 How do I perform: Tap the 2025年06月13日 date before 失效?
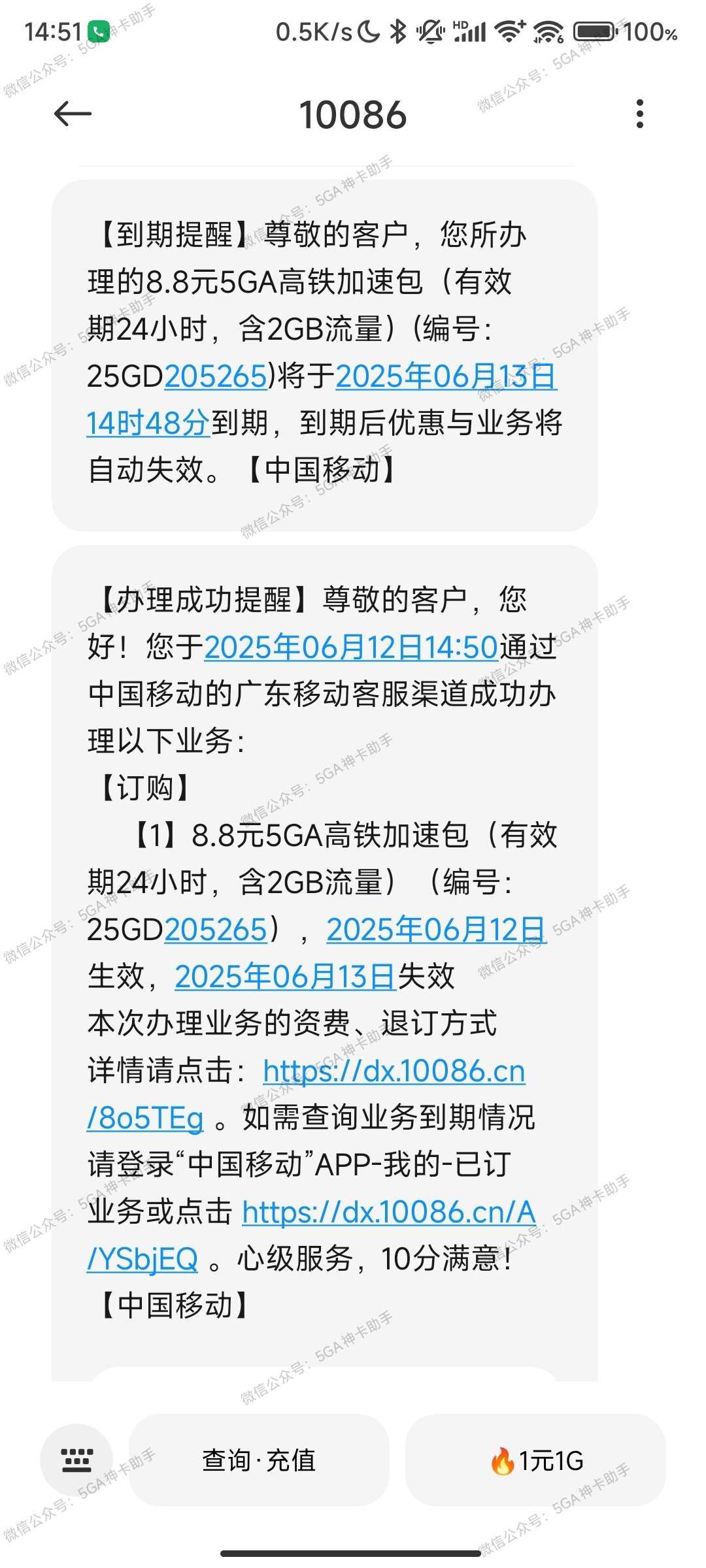pos(285,977)
